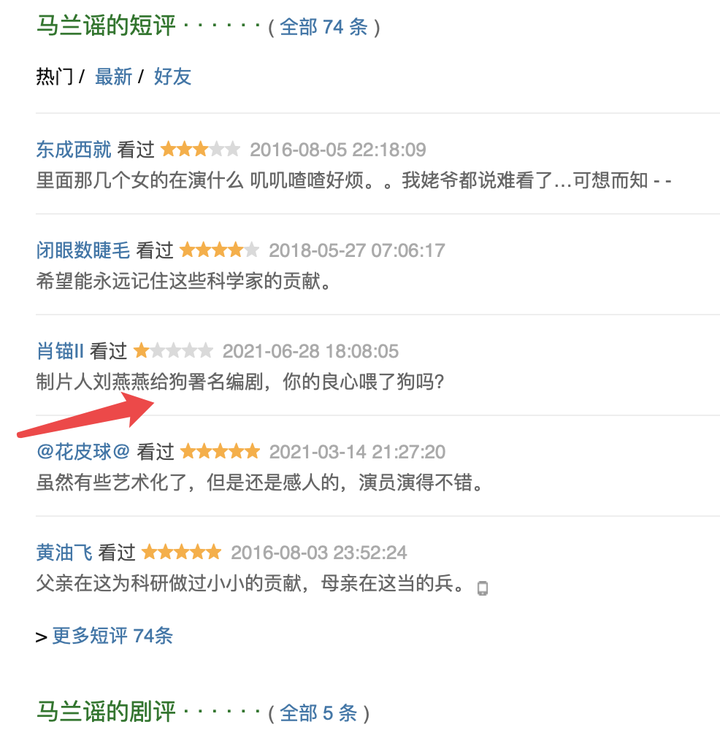Switch to the 好友 reviews tab
Image resolution: width=720 pixels, height=746 pixels.
point(172,77)
